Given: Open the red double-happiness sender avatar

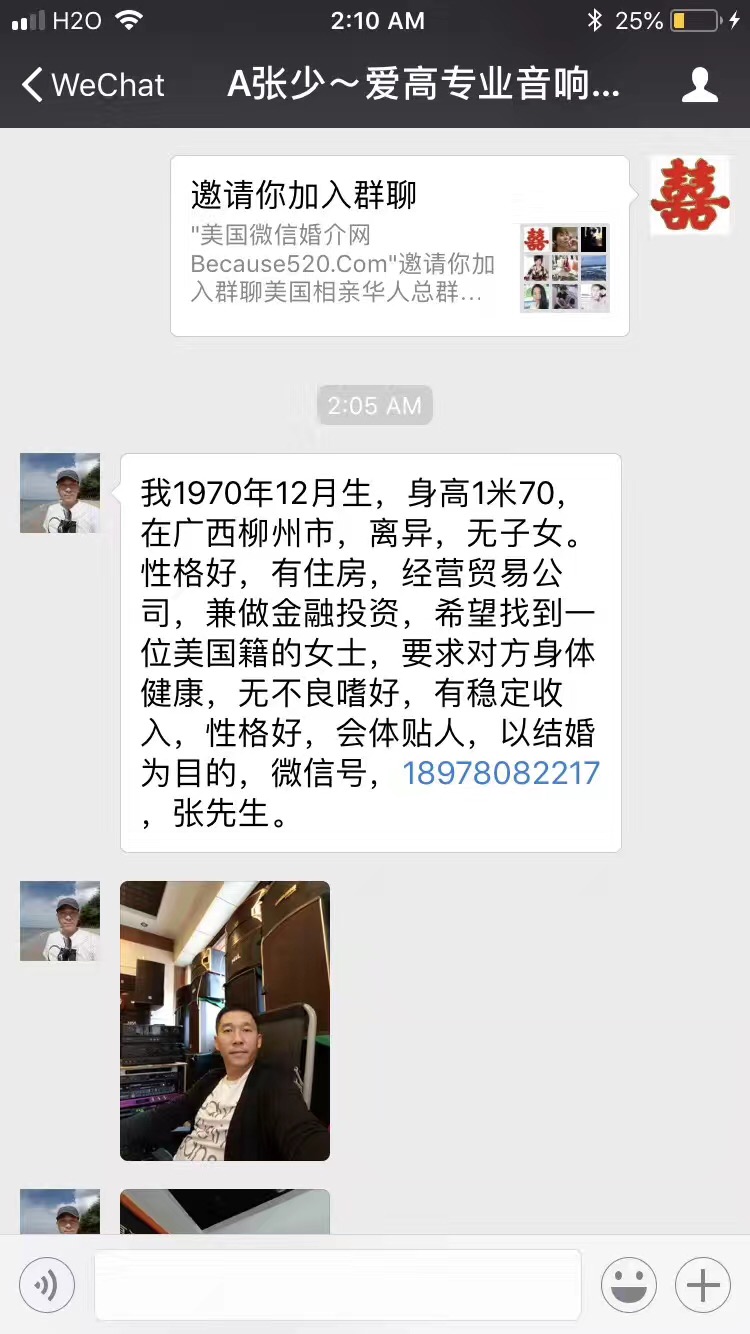Looking at the screenshot, I should (x=690, y=195).
